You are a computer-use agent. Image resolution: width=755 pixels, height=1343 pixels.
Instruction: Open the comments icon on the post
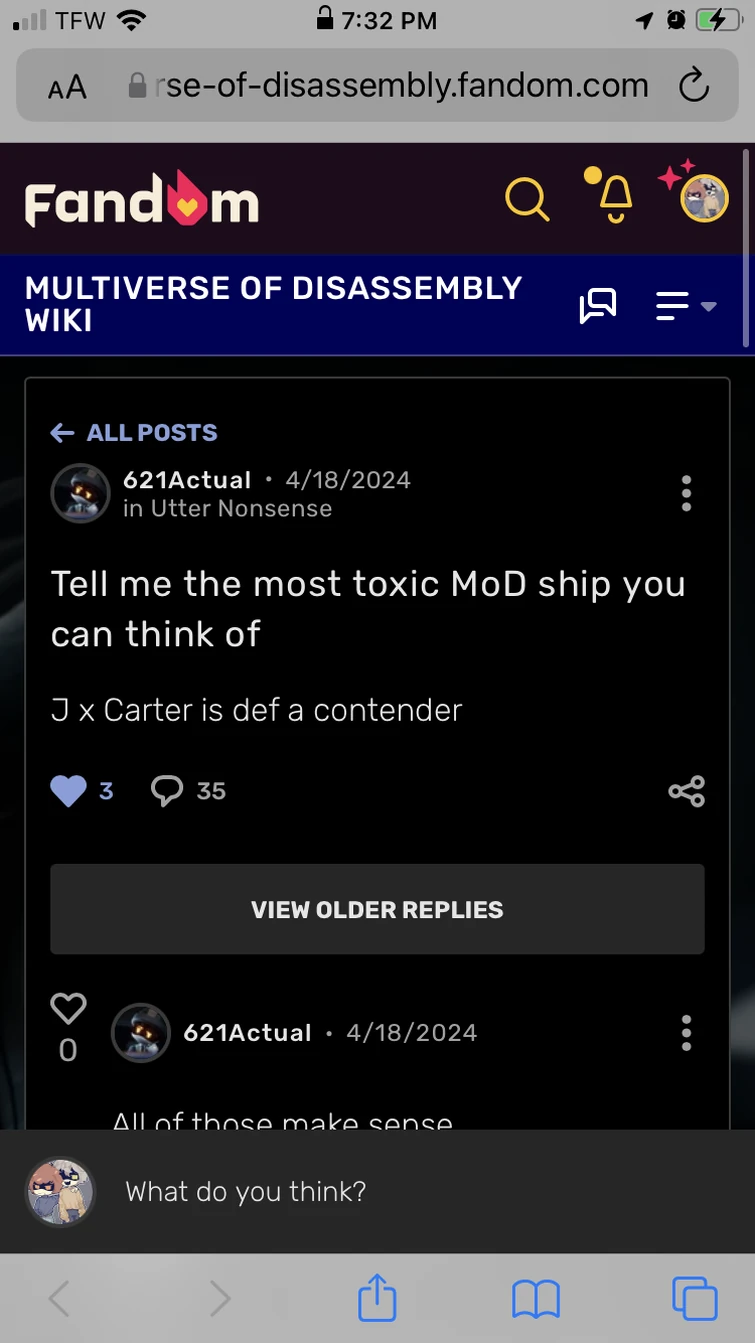pos(168,790)
